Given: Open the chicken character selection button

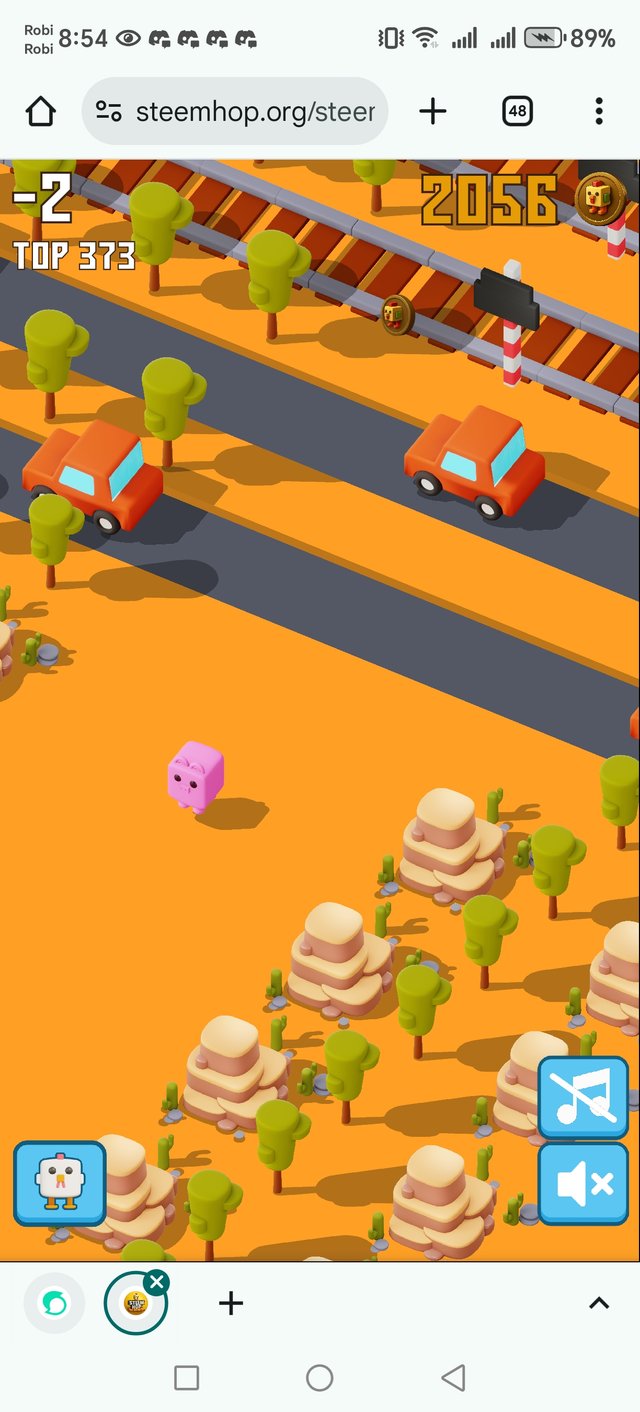Looking at the screenshot, I should coord(60,1183).
